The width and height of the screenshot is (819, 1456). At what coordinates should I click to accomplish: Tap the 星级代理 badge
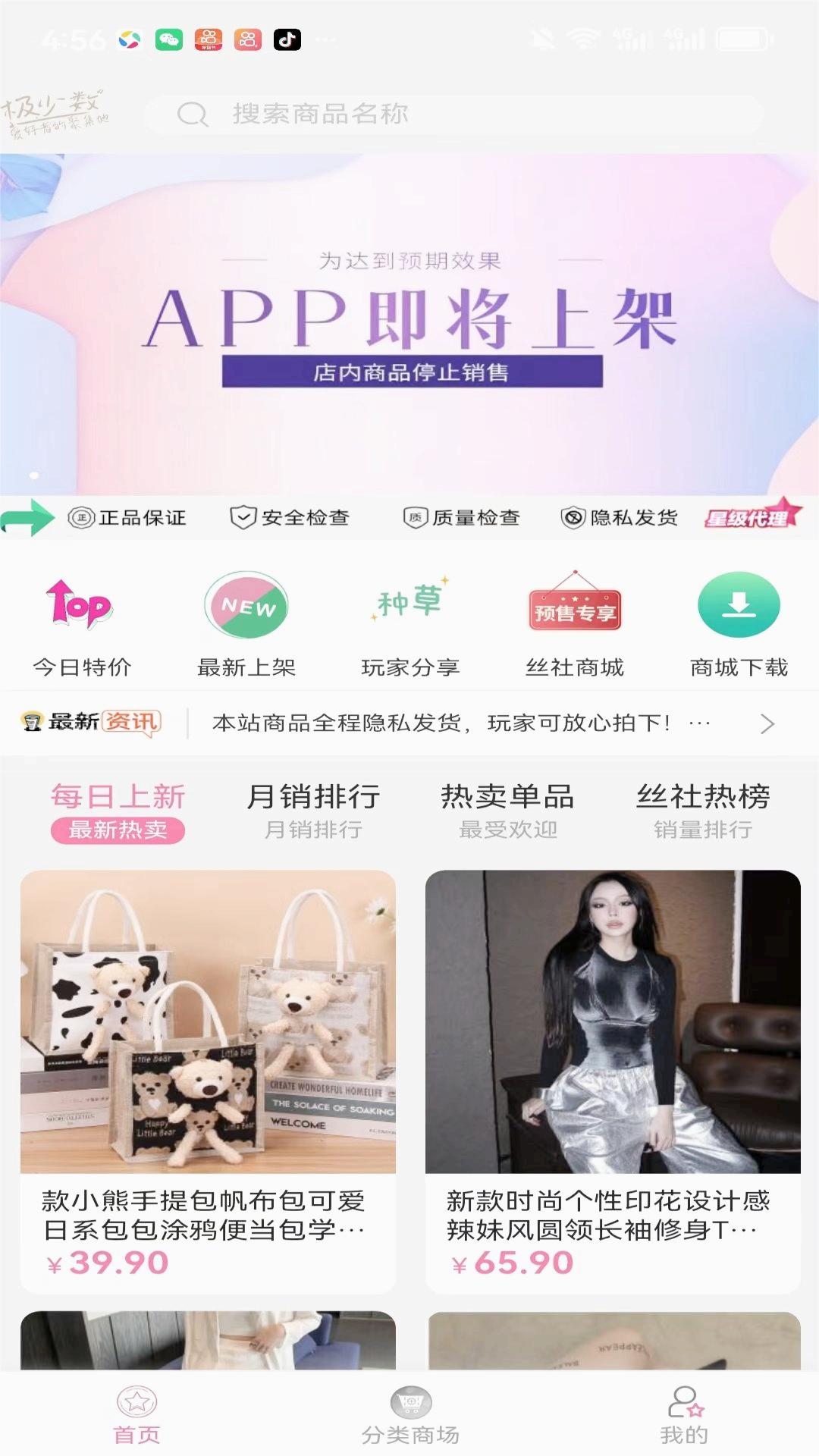pyautogui.click(x=752, y=516)
